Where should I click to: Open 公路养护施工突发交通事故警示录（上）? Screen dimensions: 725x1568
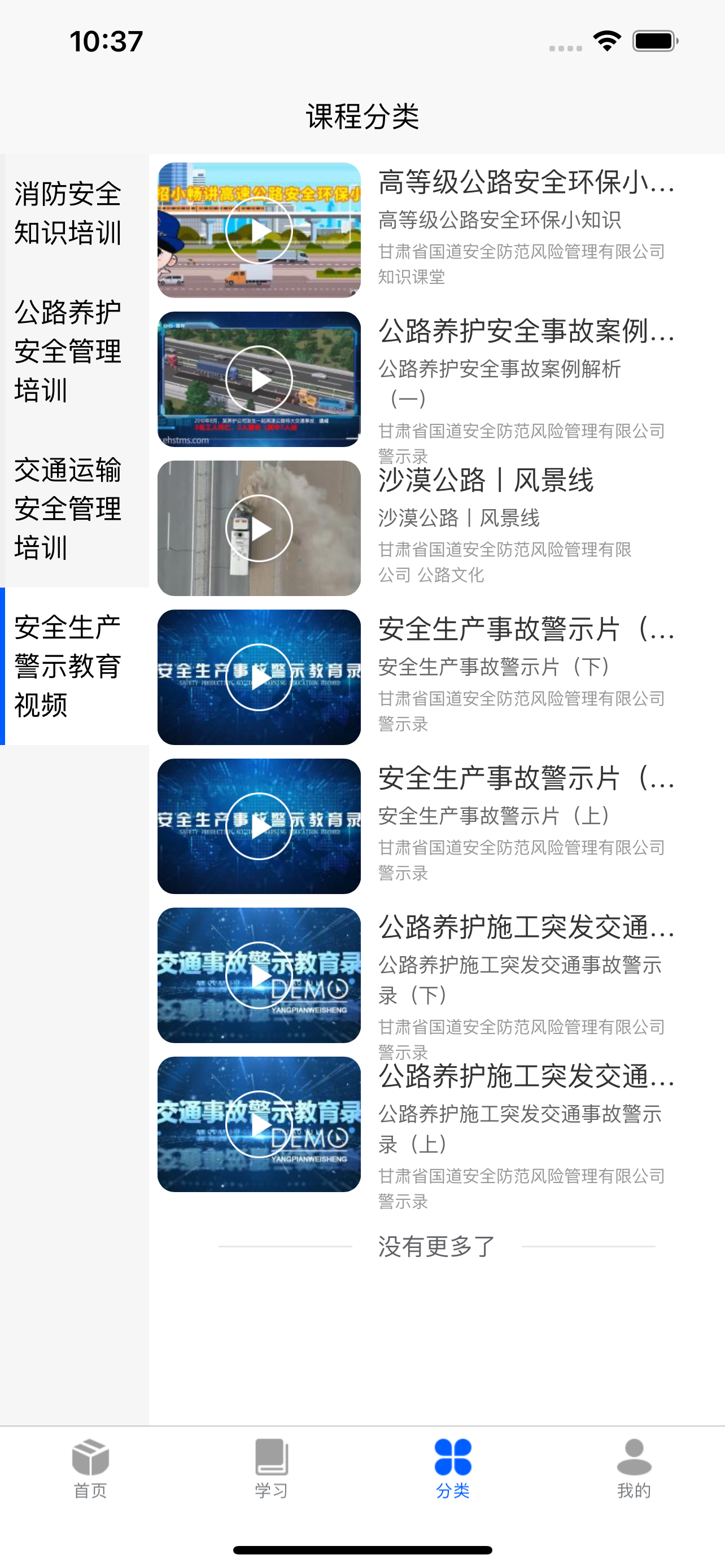436,1124
